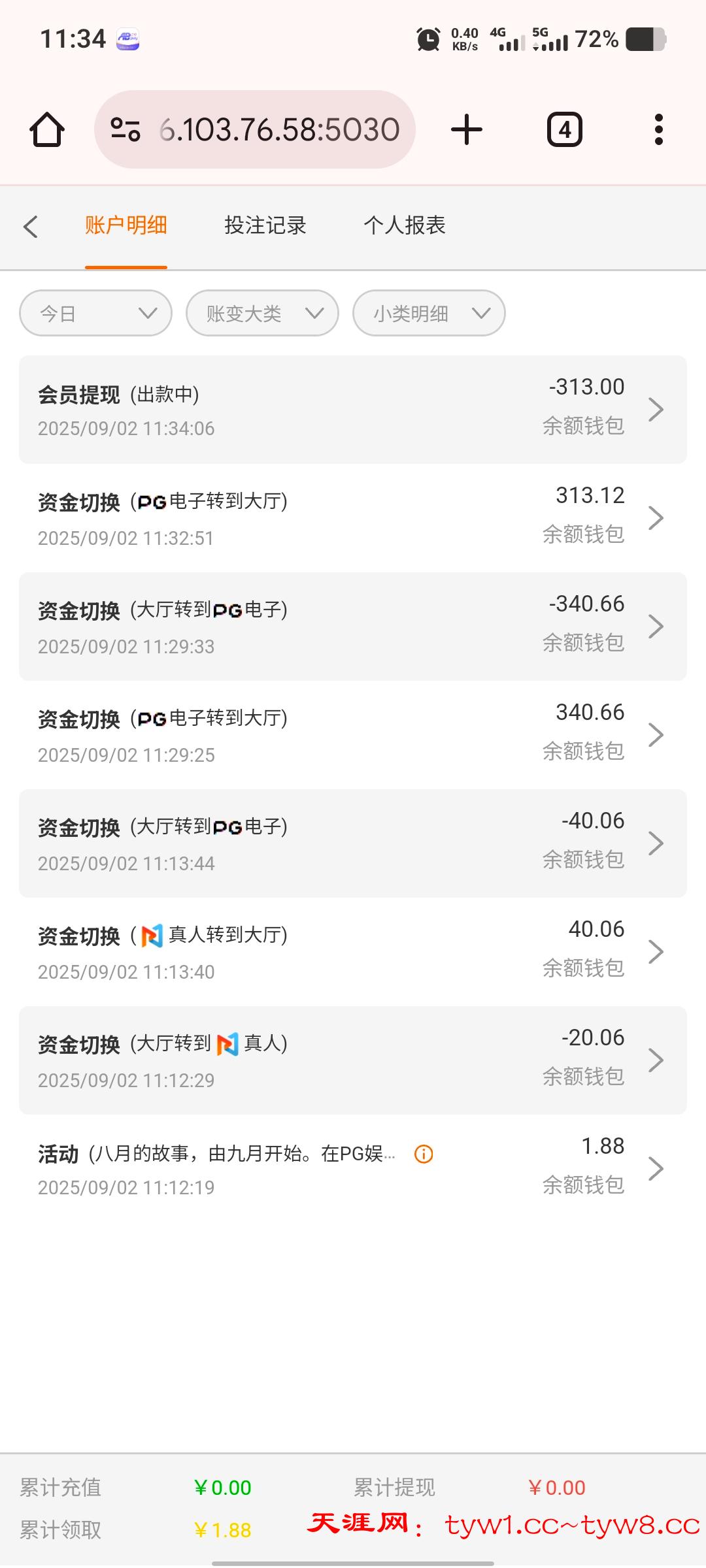This screenshot has width=706, height=1568.
Task: Tap the info icon beside 活动 description
Action: [424, 1154]
